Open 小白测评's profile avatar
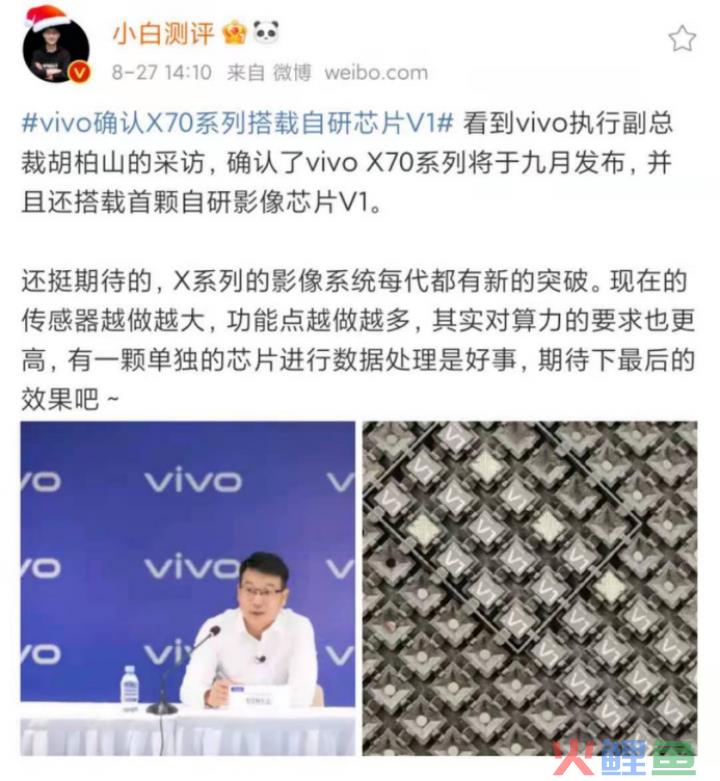Screen dimensions: 720x781 pyautogui.click(x=56, y=49)
